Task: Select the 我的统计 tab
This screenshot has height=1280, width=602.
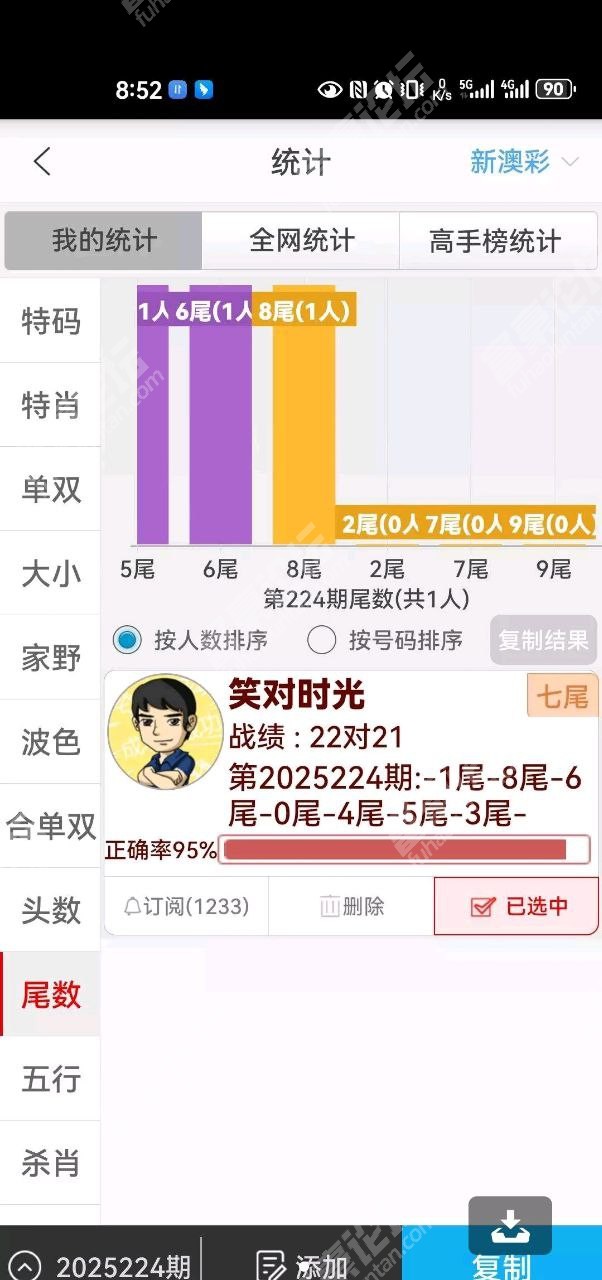Action: click(104, 241)
